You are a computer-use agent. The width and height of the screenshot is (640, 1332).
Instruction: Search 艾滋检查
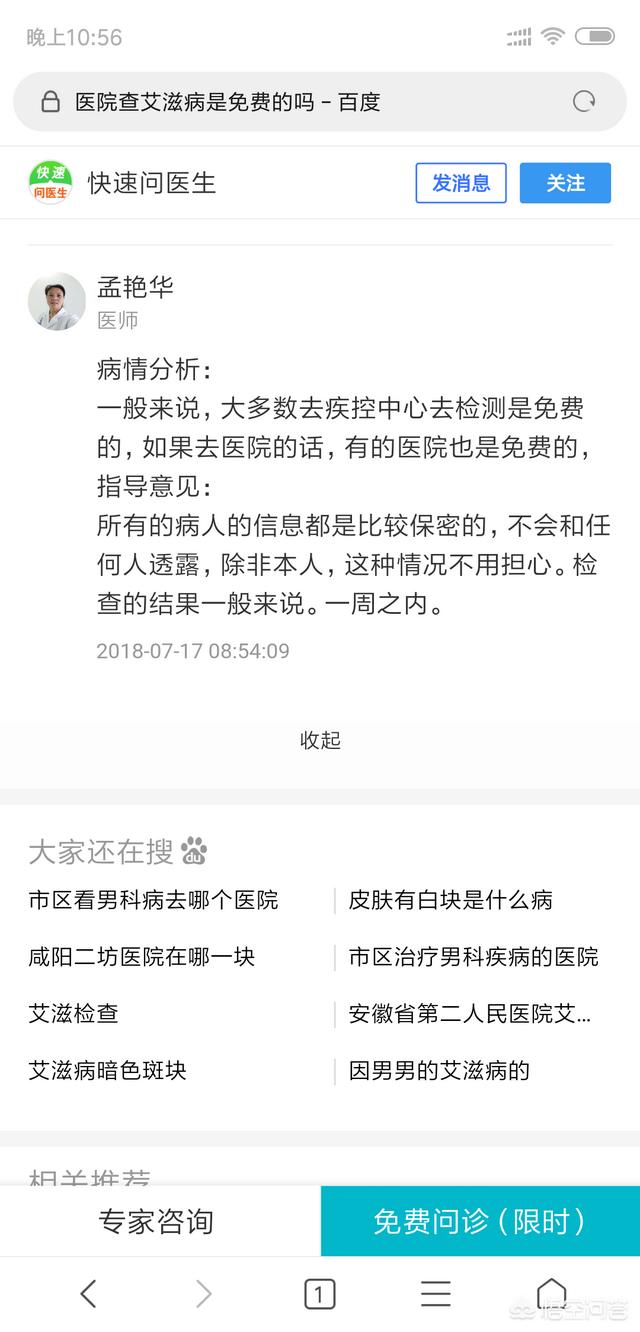[74, 1014]
